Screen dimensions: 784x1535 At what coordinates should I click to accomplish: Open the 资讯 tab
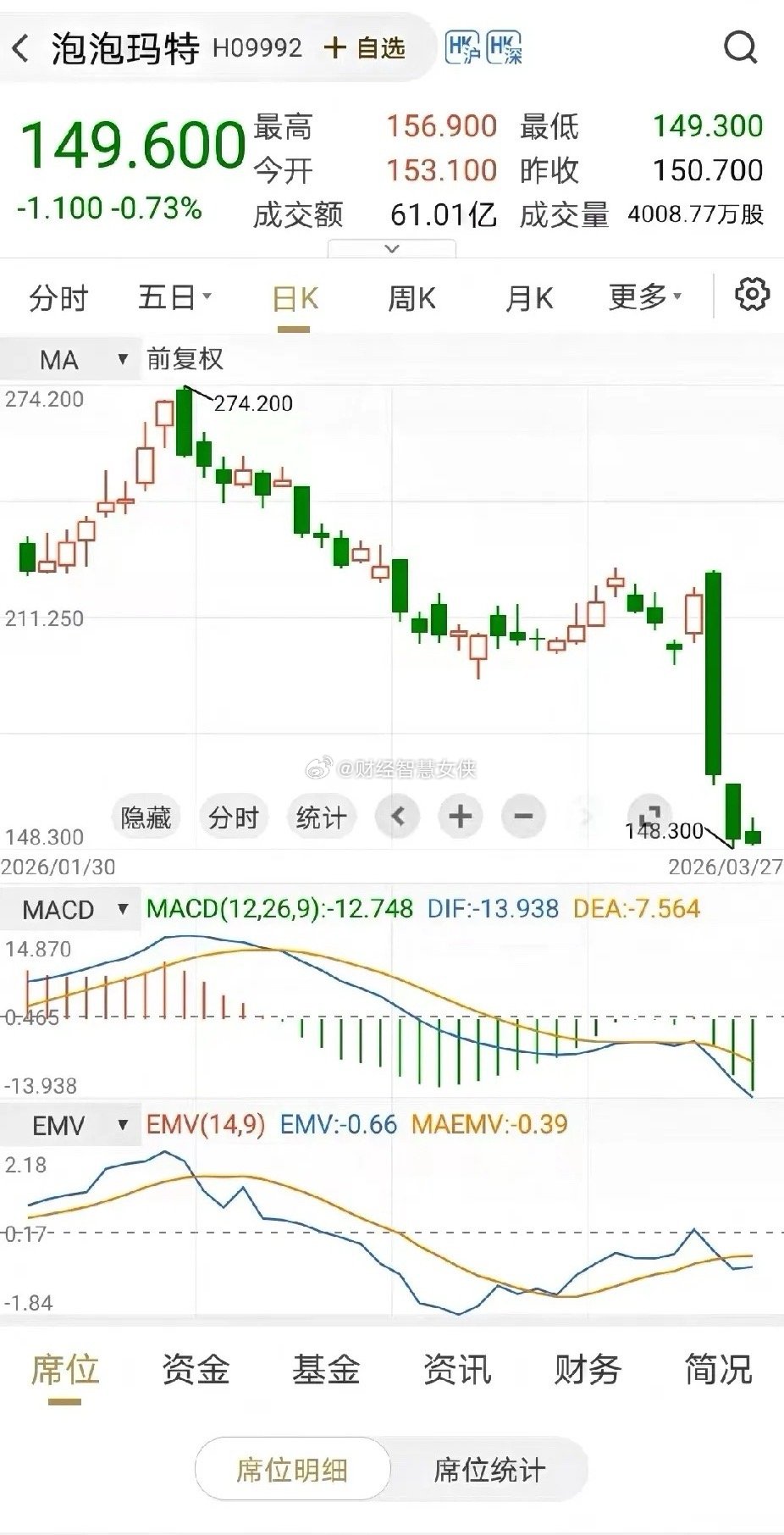point(457,1370)
